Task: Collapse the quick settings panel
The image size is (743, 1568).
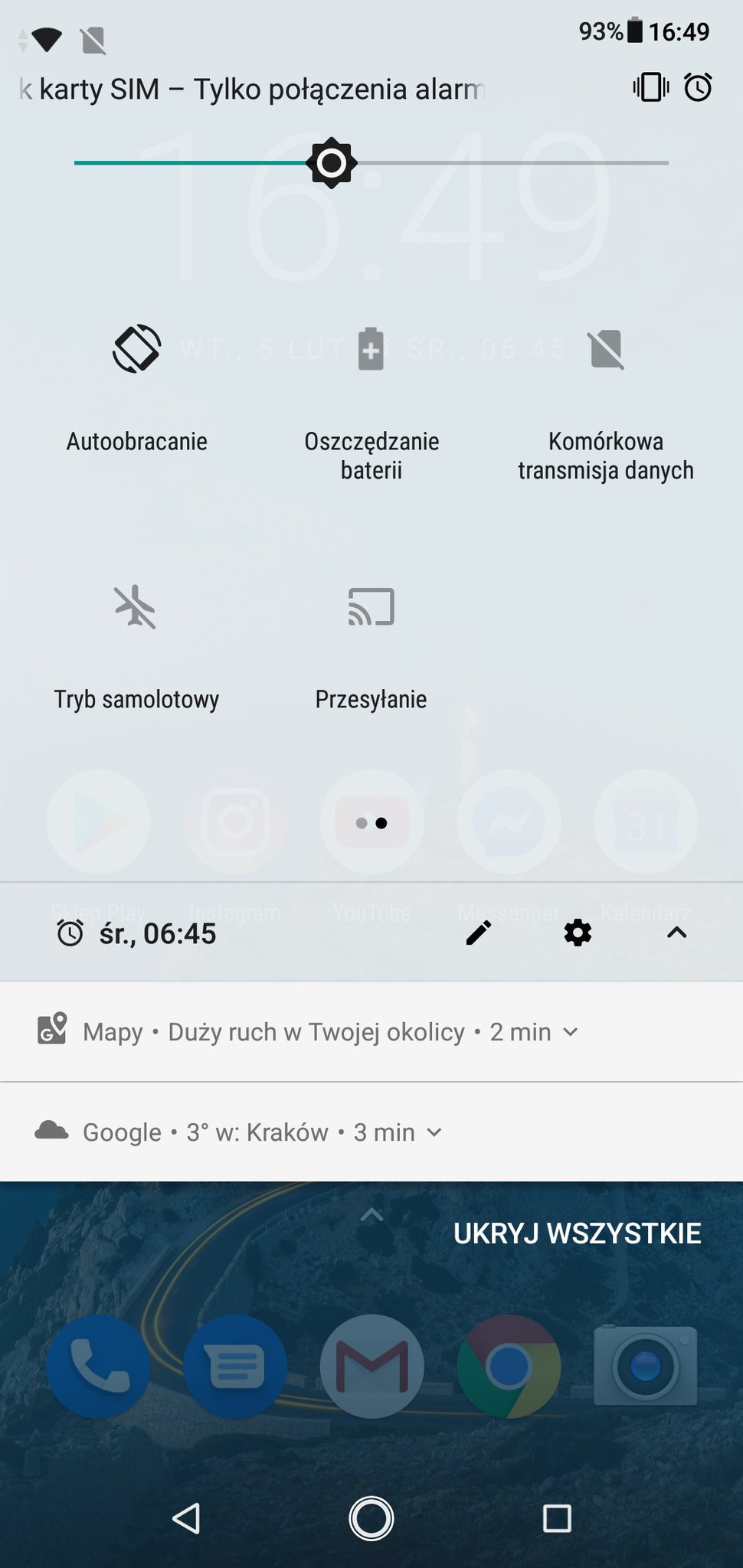Action: [677, 933]
